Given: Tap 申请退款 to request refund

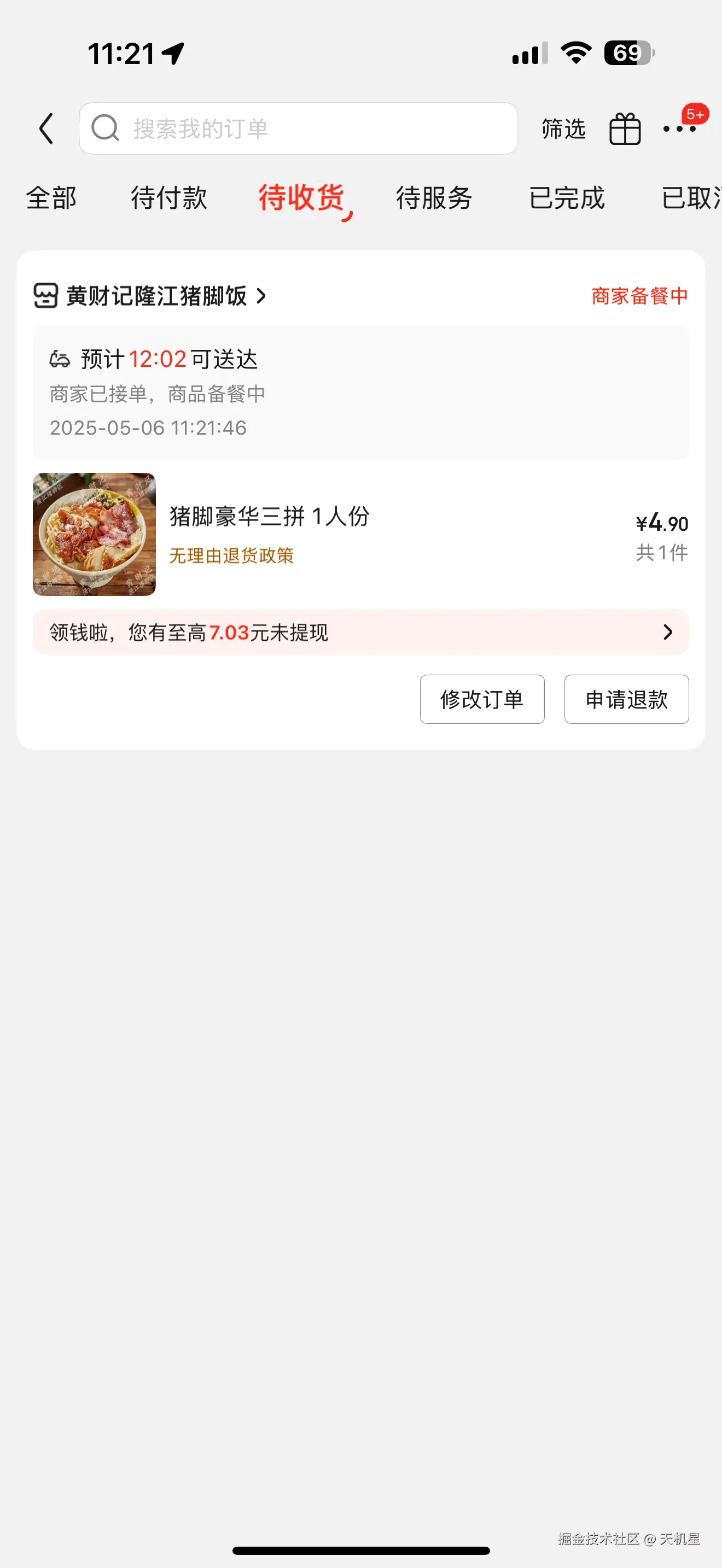Looking at the screenshot, I should tap(626, 699).
